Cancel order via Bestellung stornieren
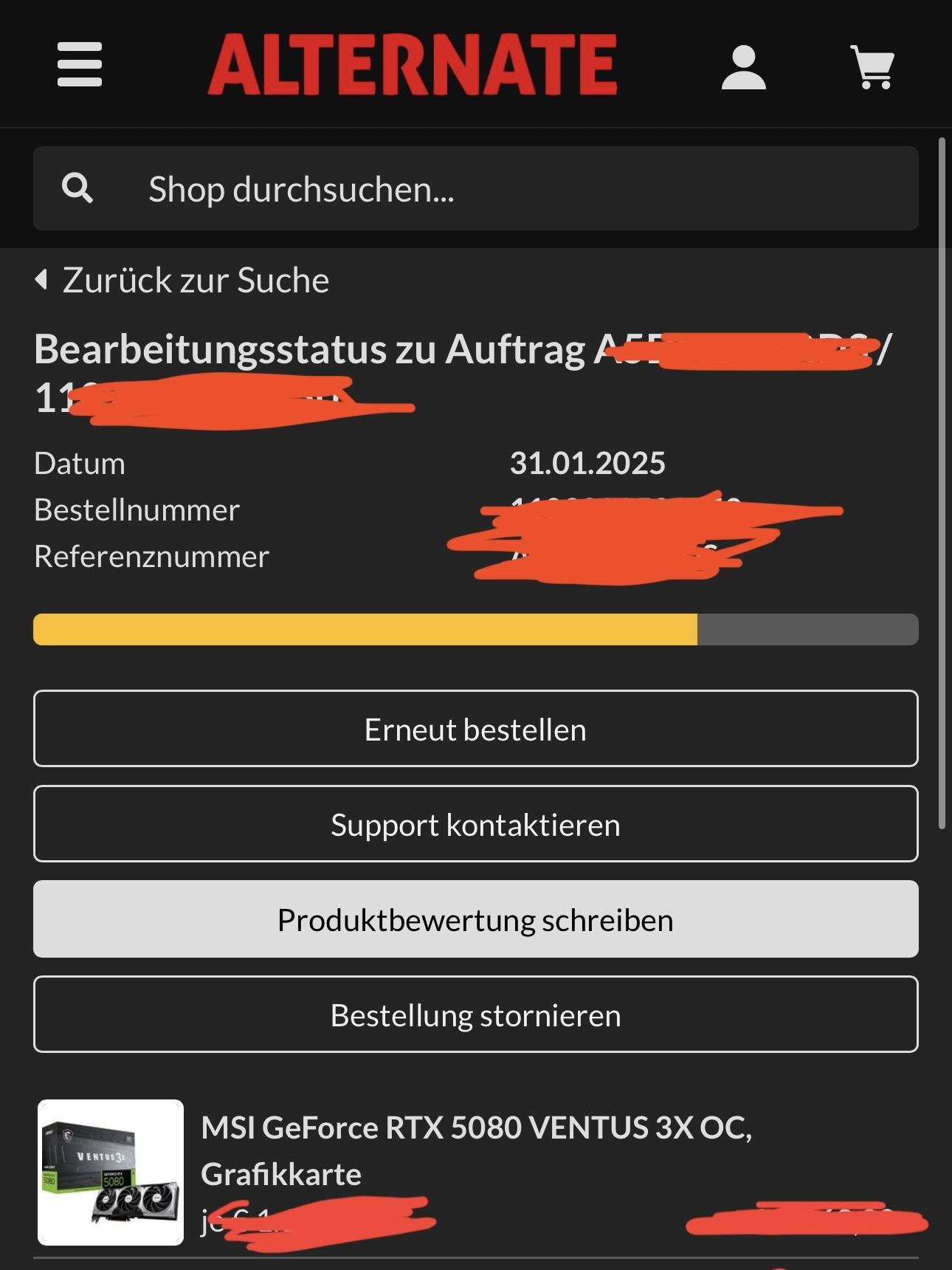This screenshot has height=1270, width=952. click(x=475, y=1015)
